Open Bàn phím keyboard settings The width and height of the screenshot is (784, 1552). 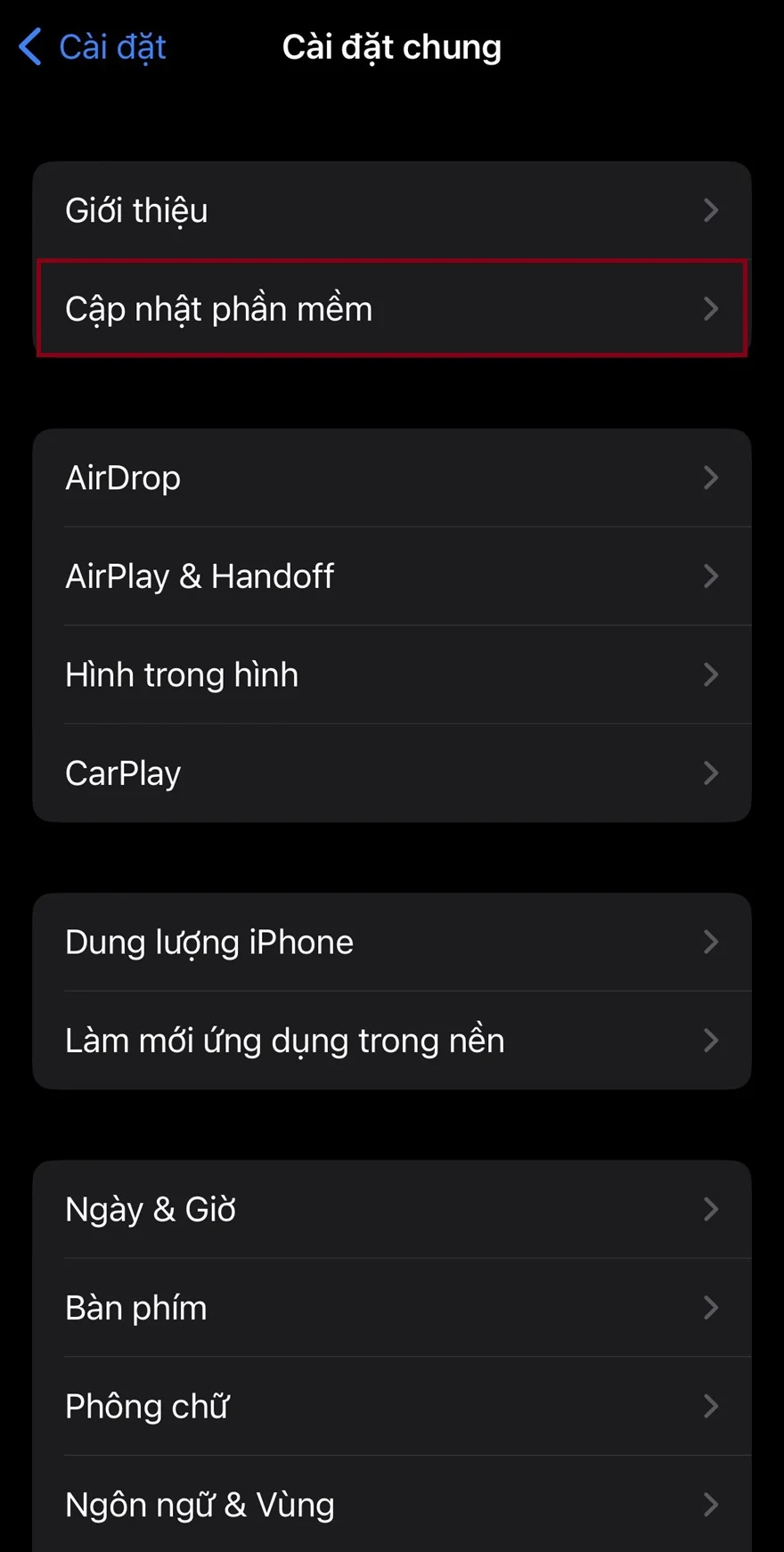coord(392,1308)
